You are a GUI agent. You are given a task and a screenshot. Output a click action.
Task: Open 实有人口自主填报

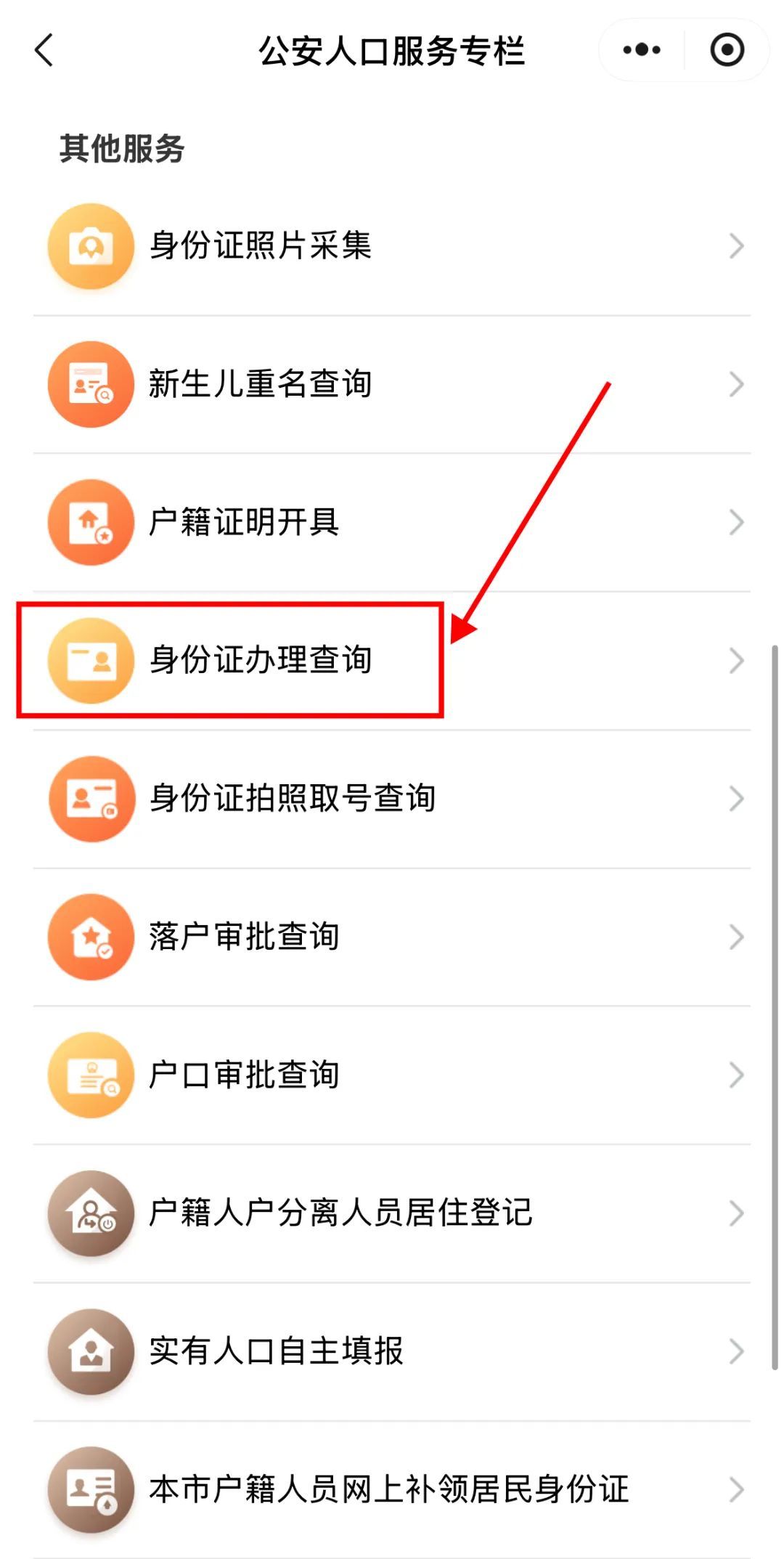click(x=392, y=1351)
